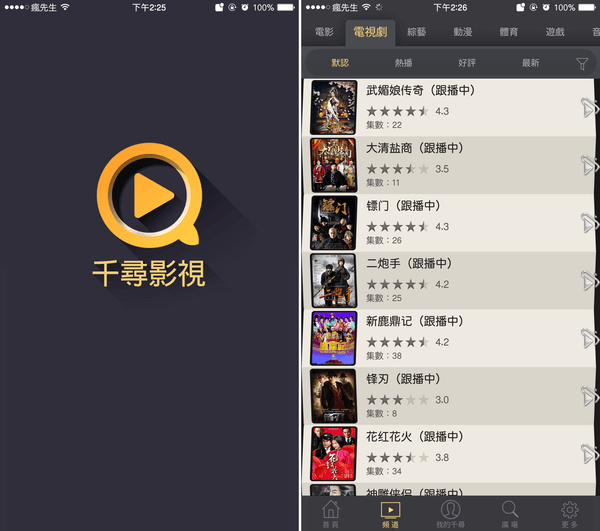Open the 更多 settings tab

point(570,514)
